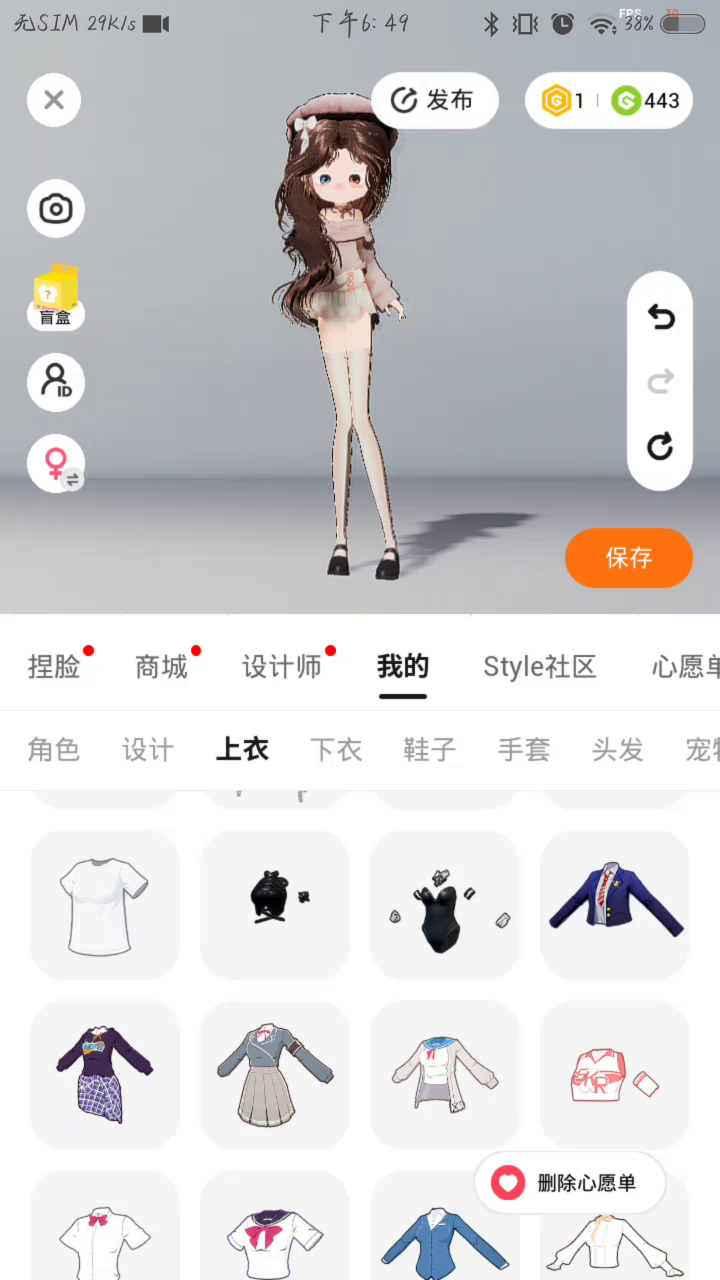The image size is (720, 1280).
Task: Switch avatar gender
Action: coord(56,464)
